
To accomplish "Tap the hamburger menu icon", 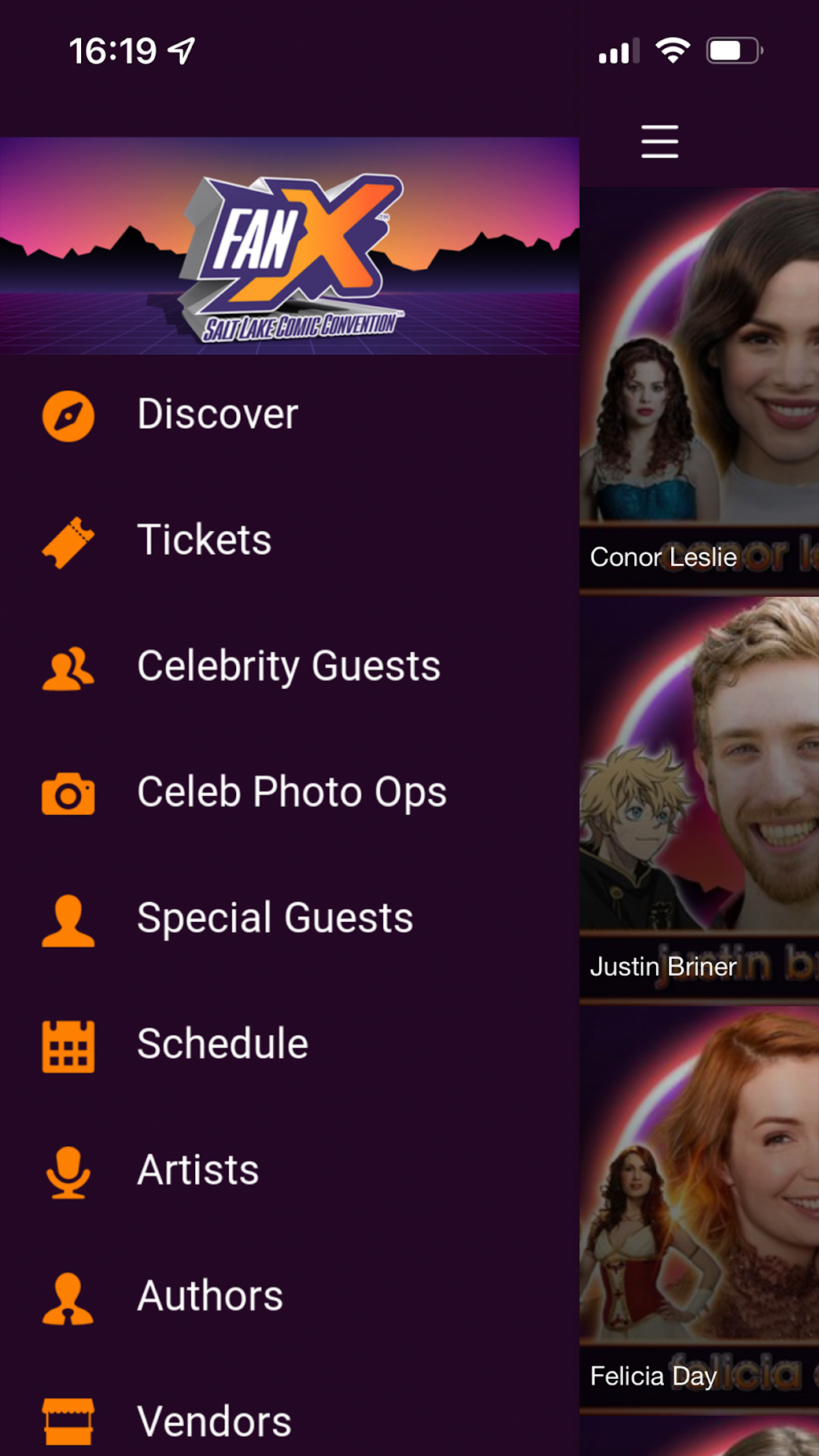I will pyautogui.click(x=659, y=142).
